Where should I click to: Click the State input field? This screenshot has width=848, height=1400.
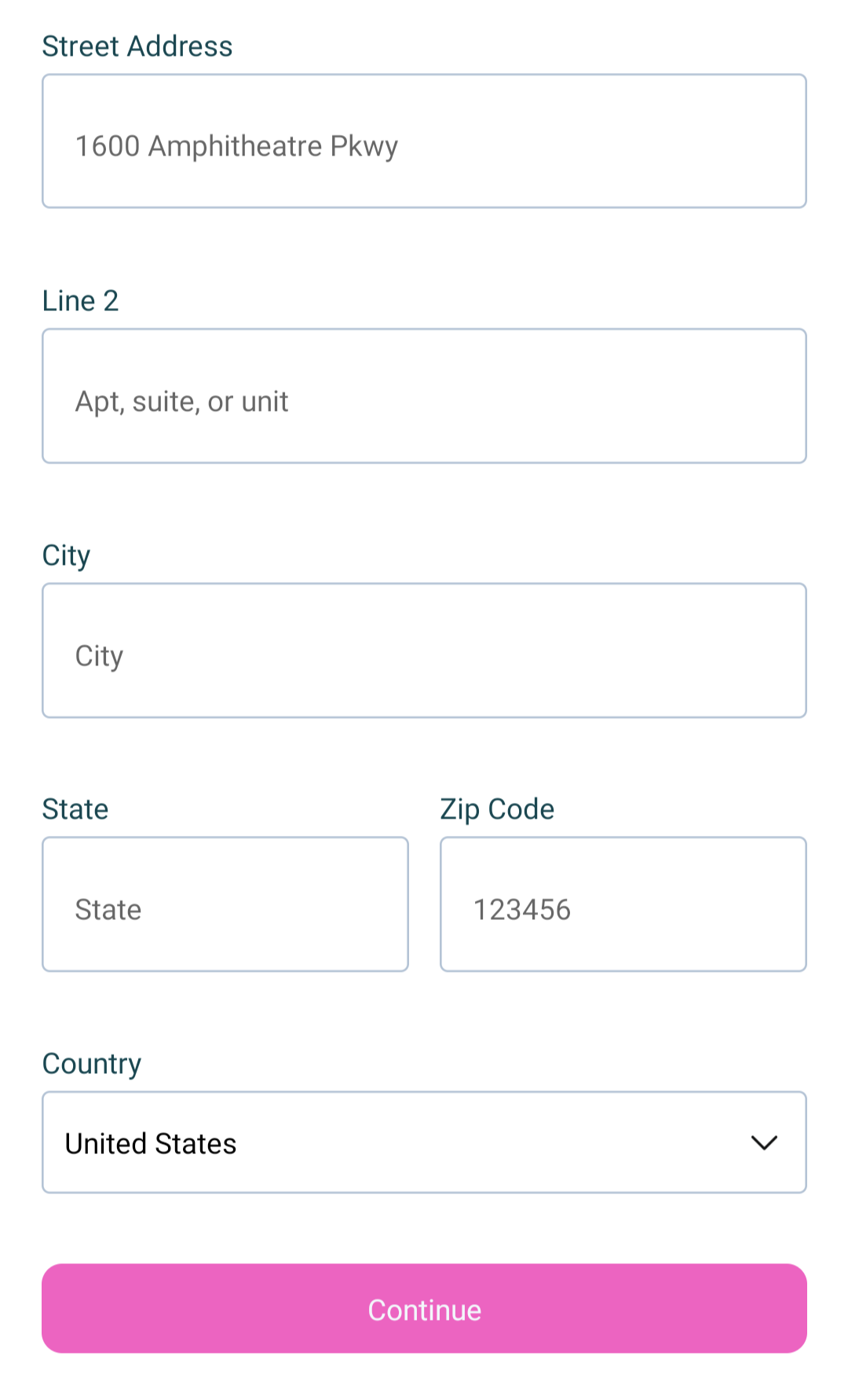coord(225,904)
